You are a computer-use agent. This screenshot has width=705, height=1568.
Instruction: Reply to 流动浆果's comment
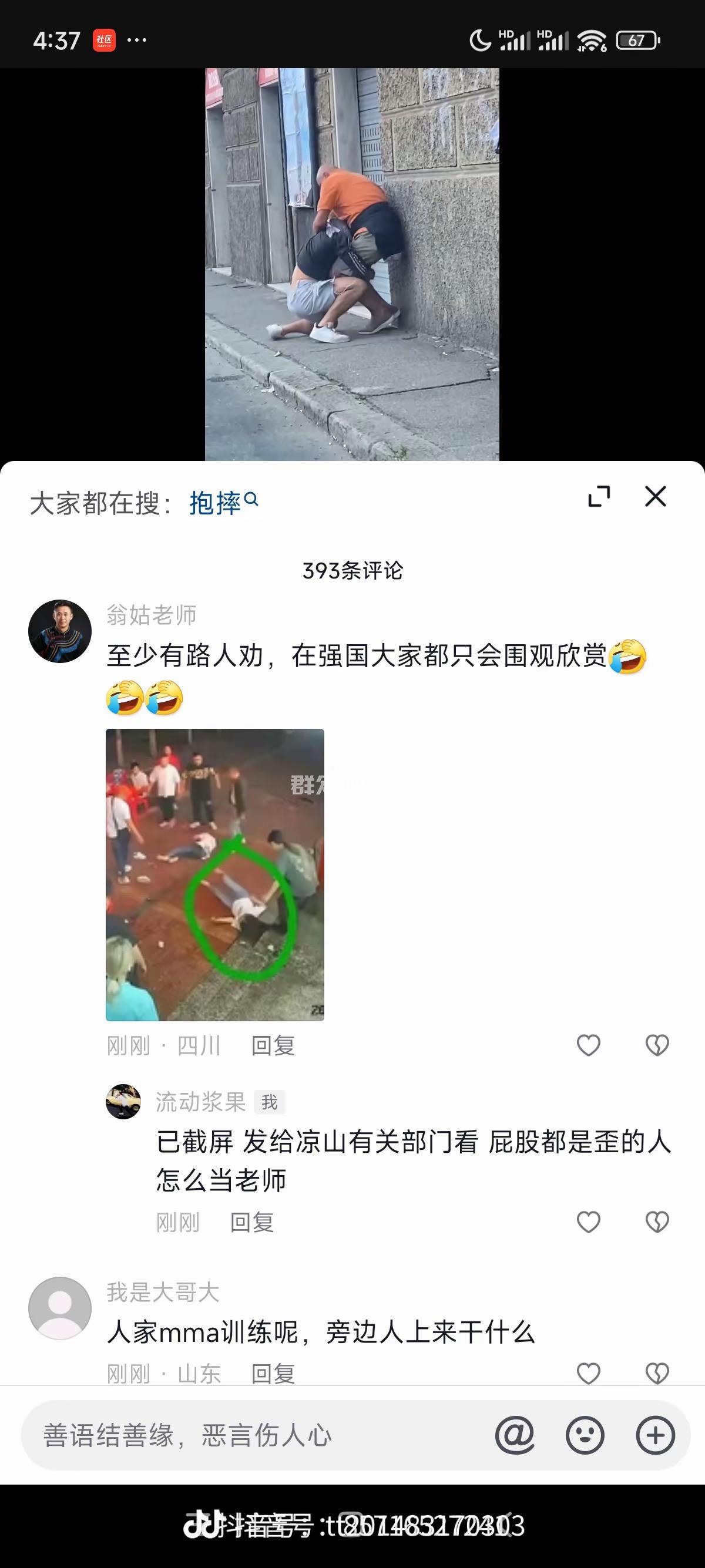(x=251, y=1222)
